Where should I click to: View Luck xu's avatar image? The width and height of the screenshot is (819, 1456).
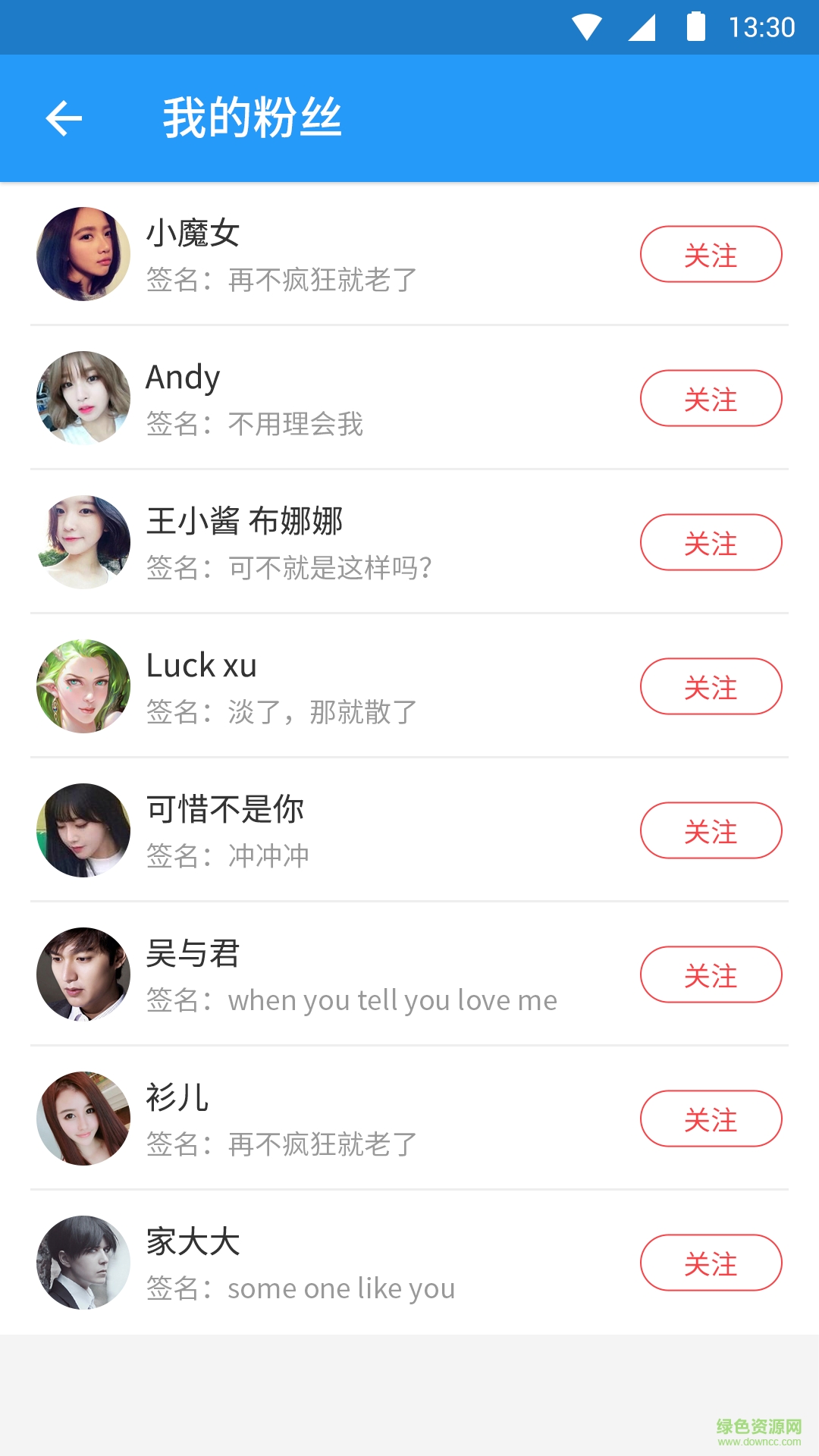(83, 686)
